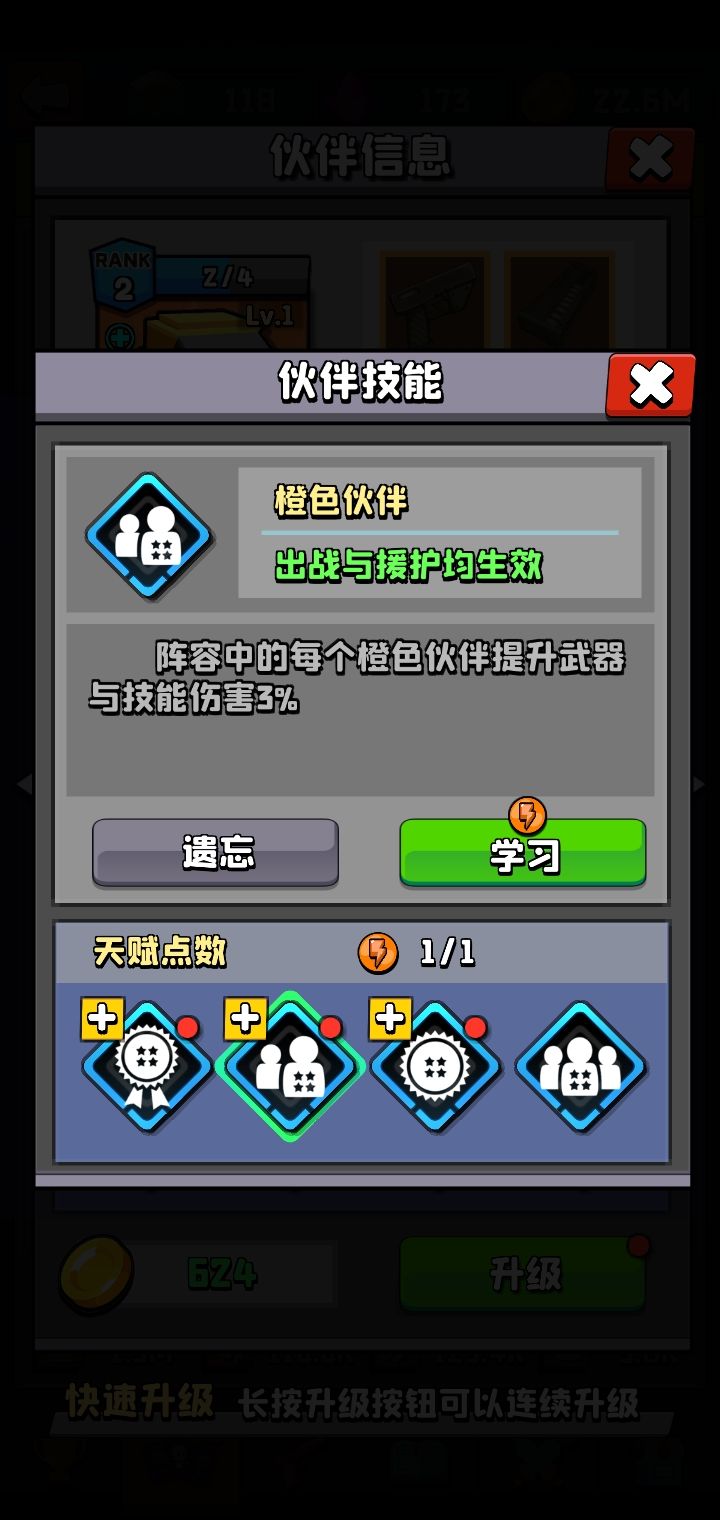Open the partner upgrade plus under RANK 2
This screenshot has width=720, height=1520.
coord(119,337)
